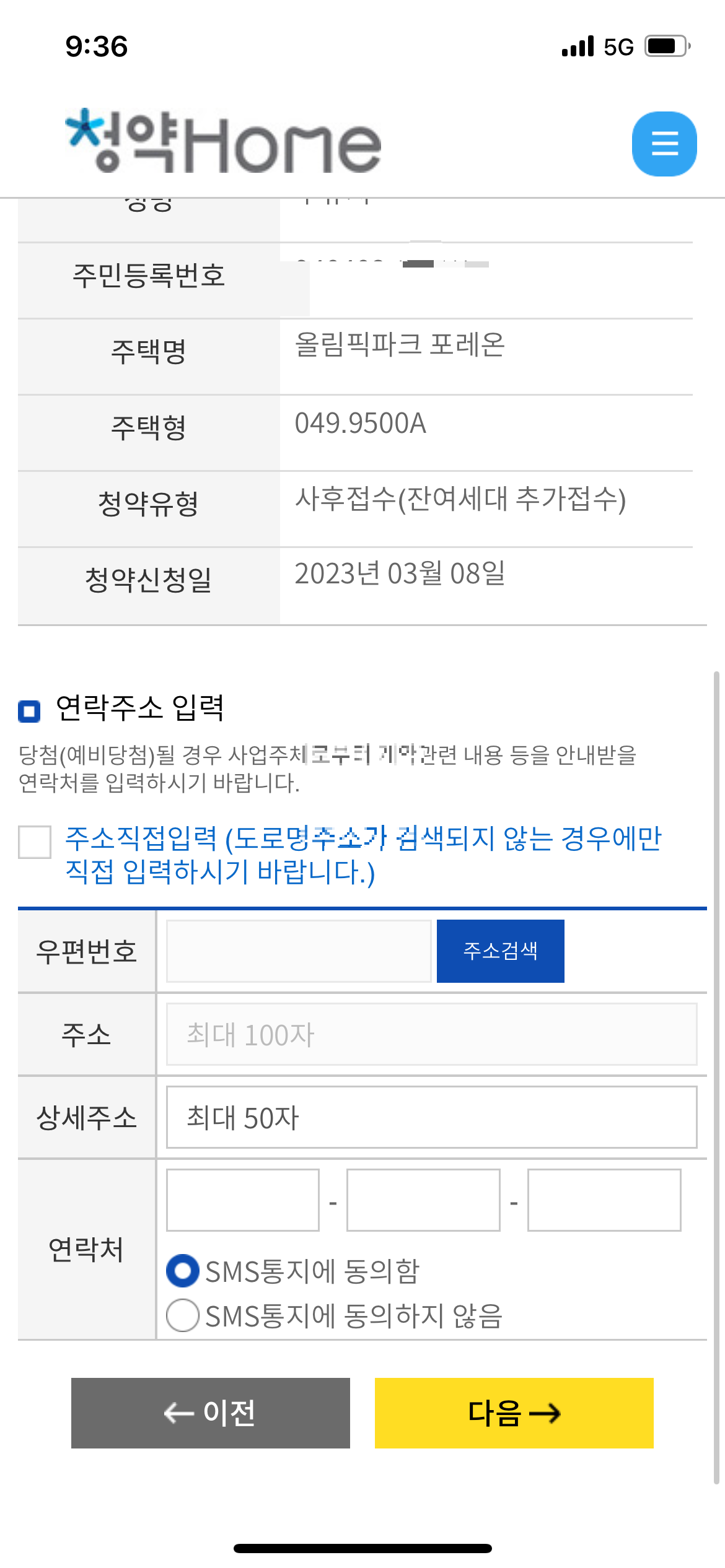Select SMS통지에 동의함 radio button
Screen dimensions: 725x1568
coord(182,1273)
